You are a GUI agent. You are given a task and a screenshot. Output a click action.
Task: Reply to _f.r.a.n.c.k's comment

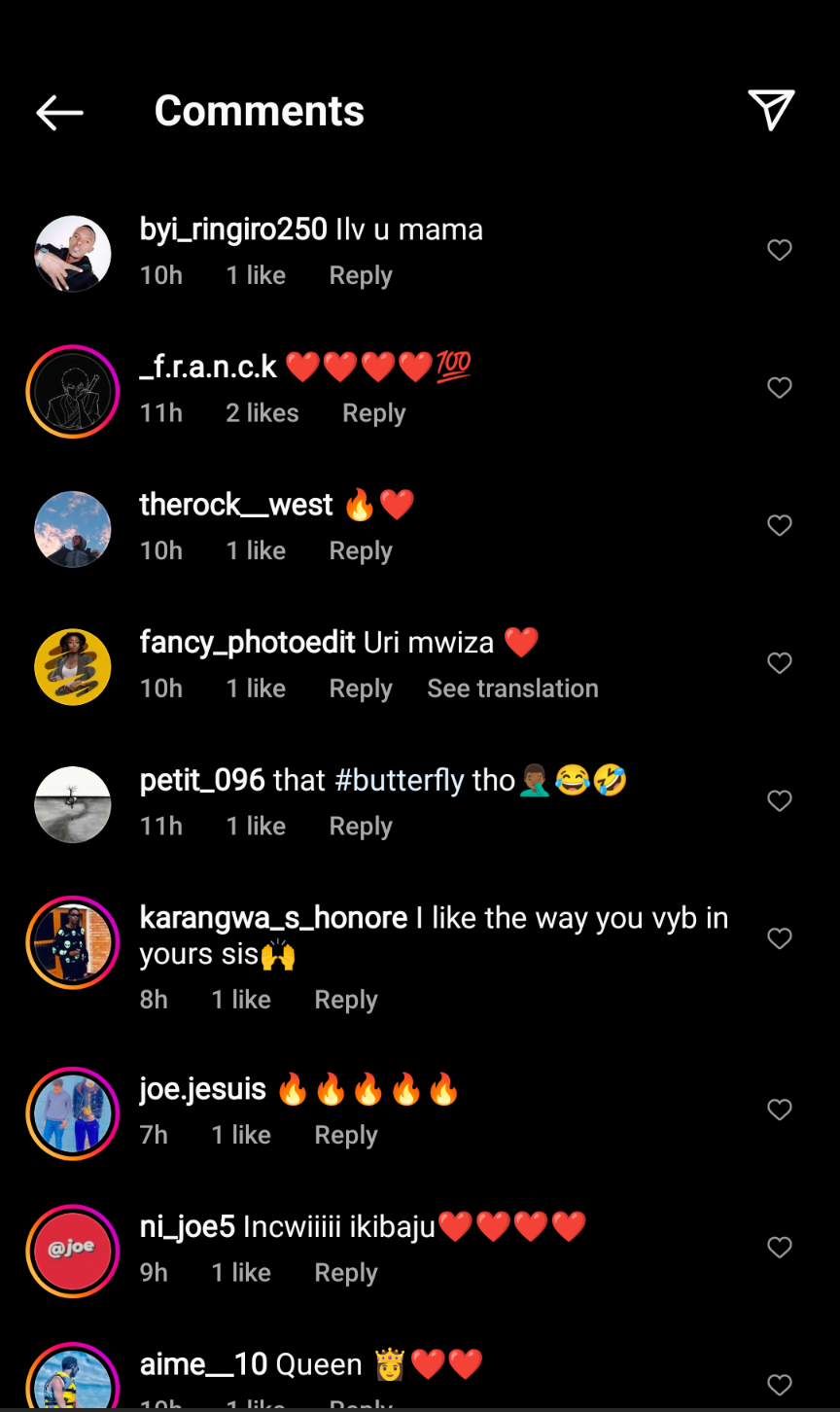pyautogui.click(x=373, y=413)
